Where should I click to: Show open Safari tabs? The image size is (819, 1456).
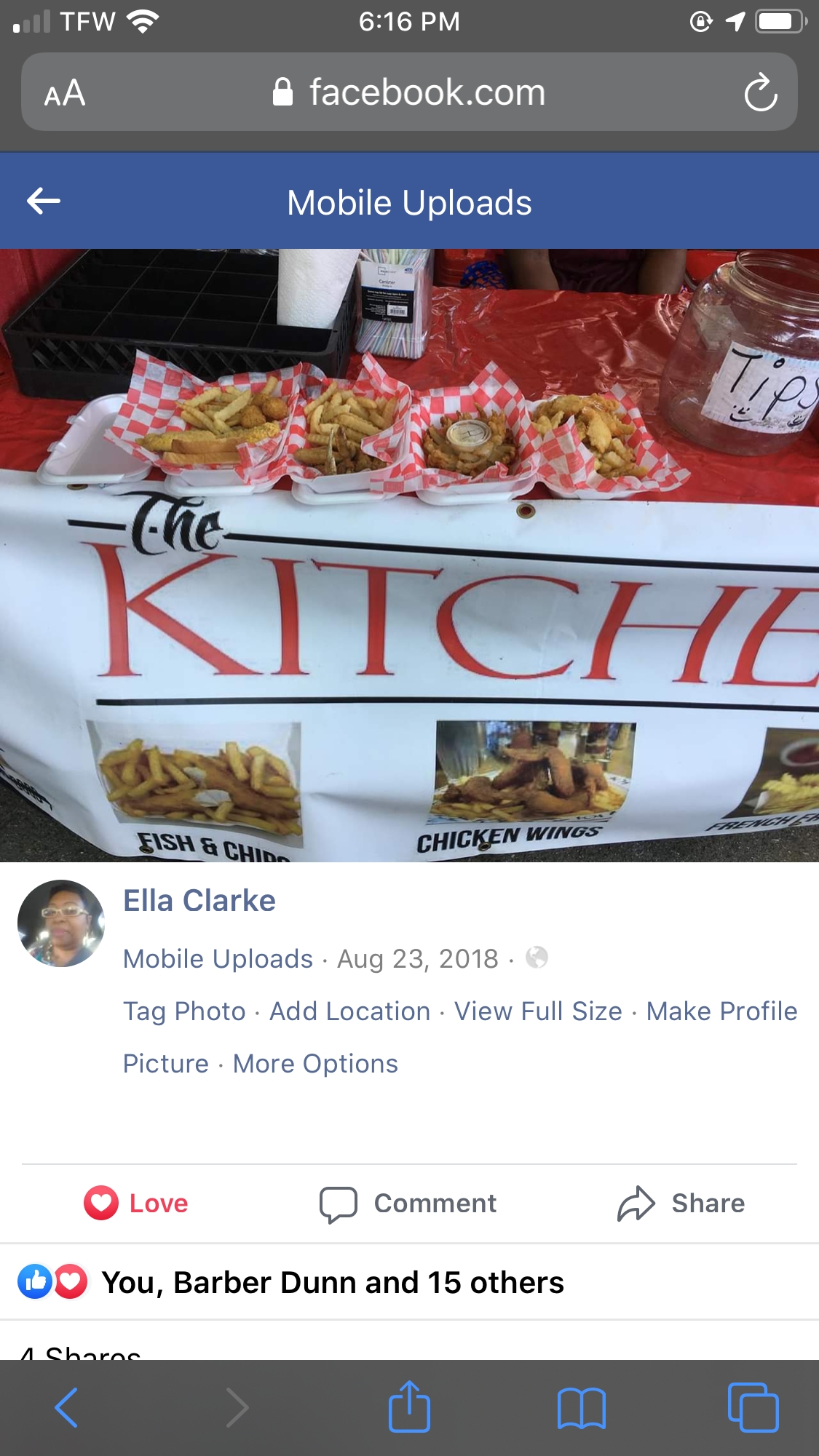(753, 1407)
